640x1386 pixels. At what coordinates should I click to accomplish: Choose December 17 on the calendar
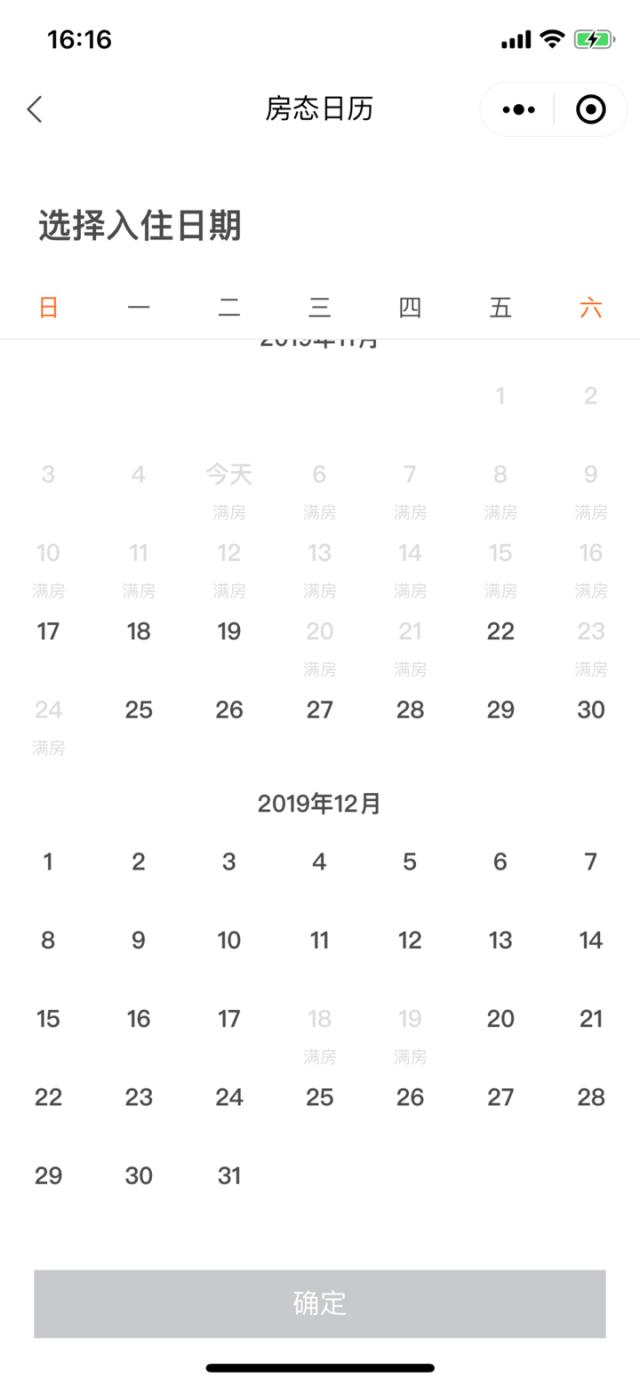click(229, 1019)
